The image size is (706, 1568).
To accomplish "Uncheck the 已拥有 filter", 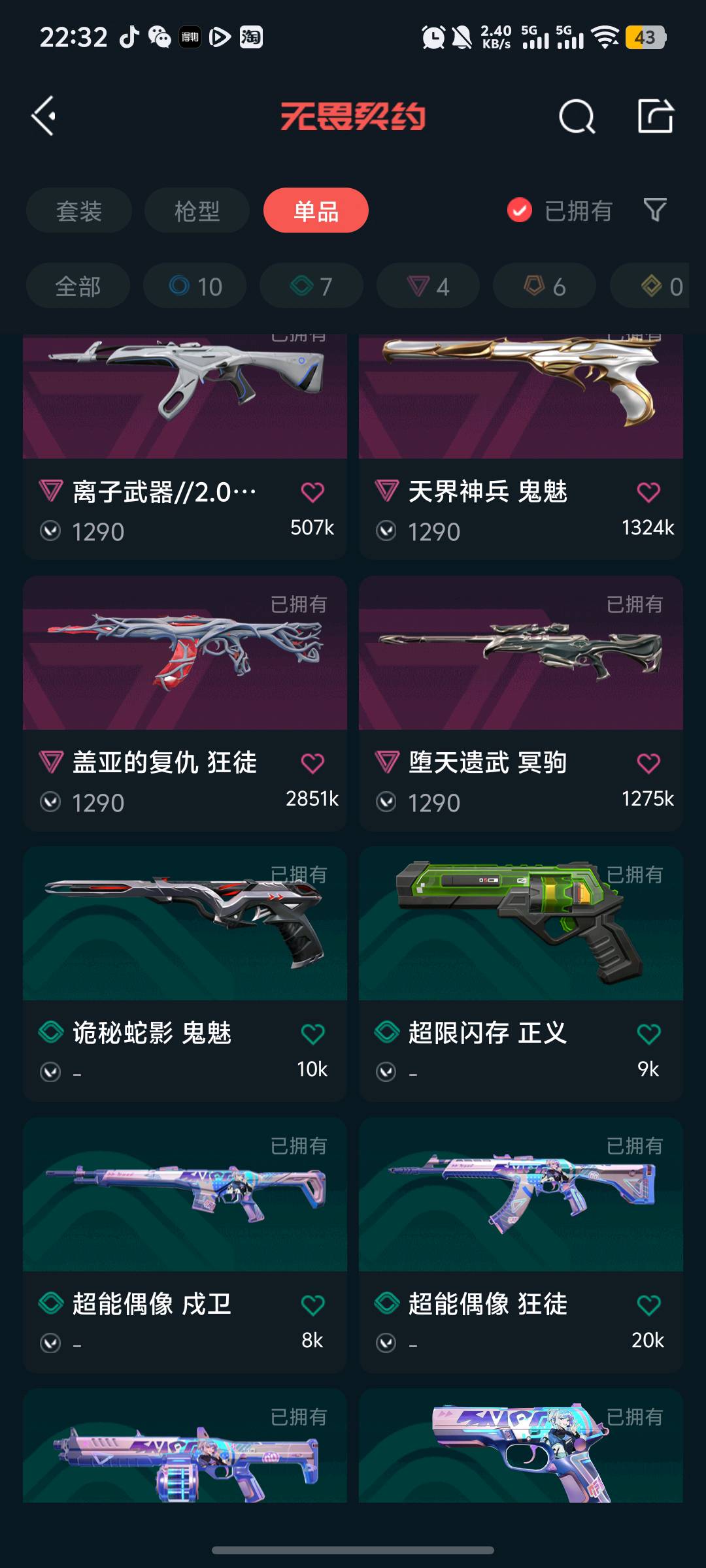I will click(x=520, y=210).
